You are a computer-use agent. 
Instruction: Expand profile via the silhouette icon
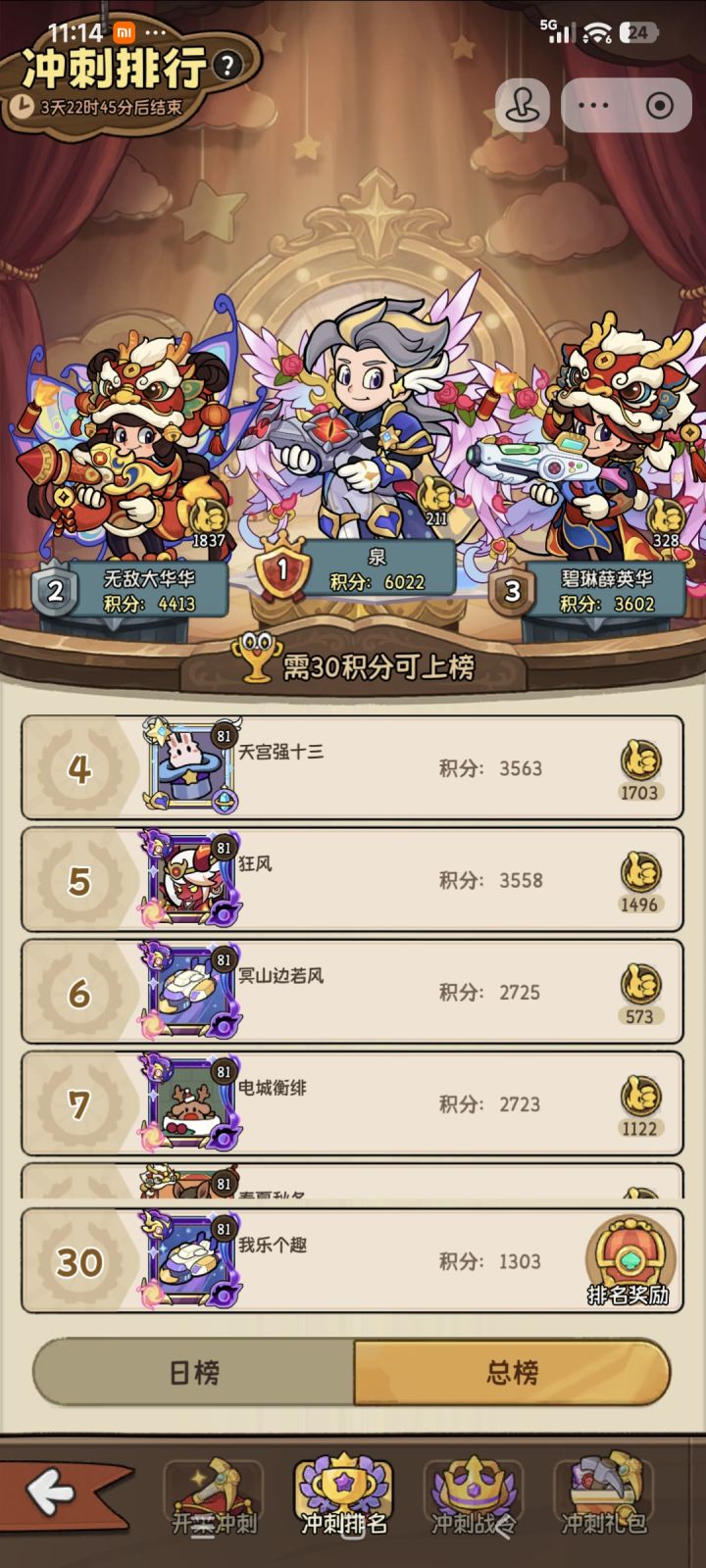(522, 105)
